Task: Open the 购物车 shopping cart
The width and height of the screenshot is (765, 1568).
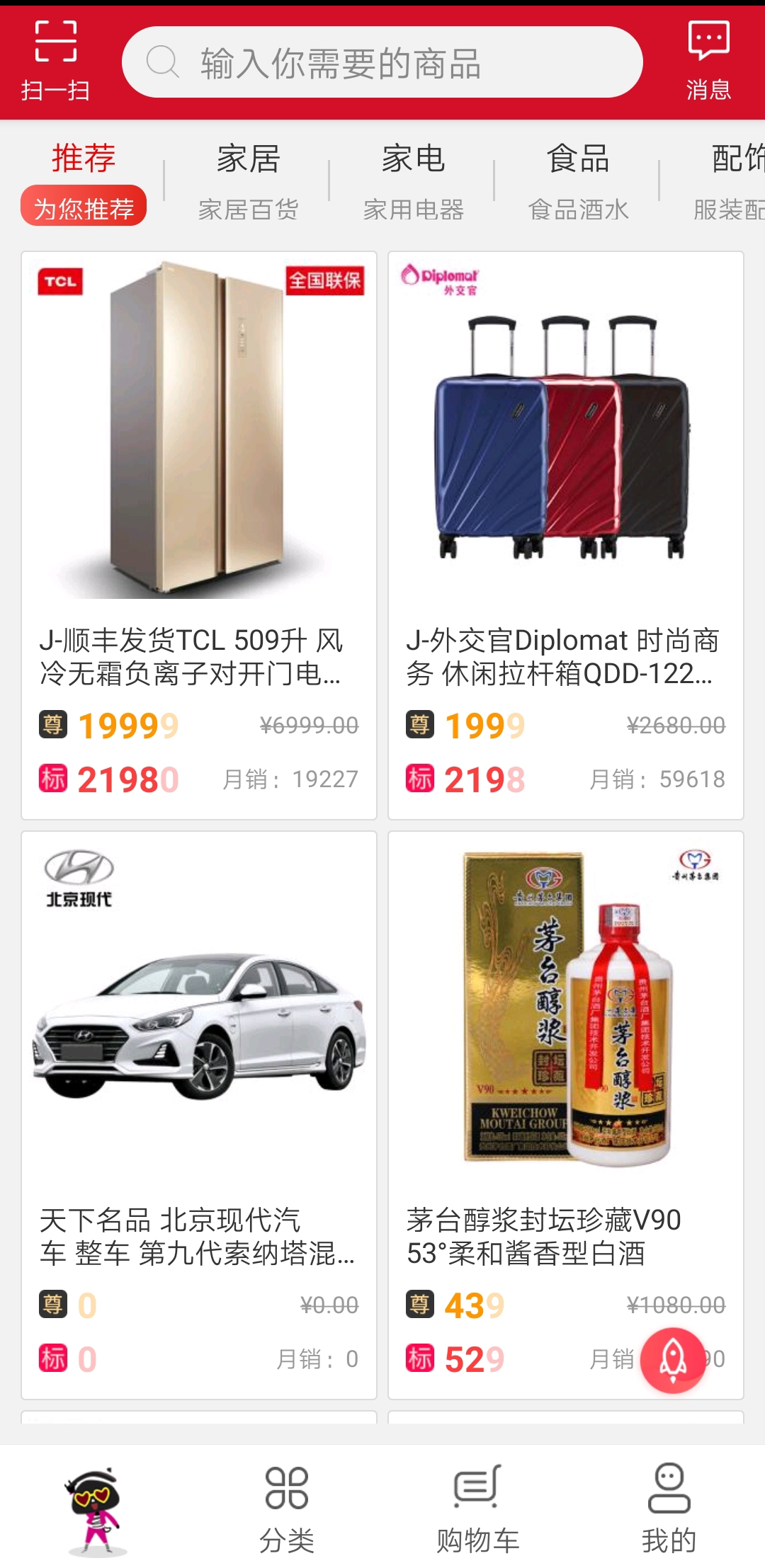Action: tap(477, 1508)
